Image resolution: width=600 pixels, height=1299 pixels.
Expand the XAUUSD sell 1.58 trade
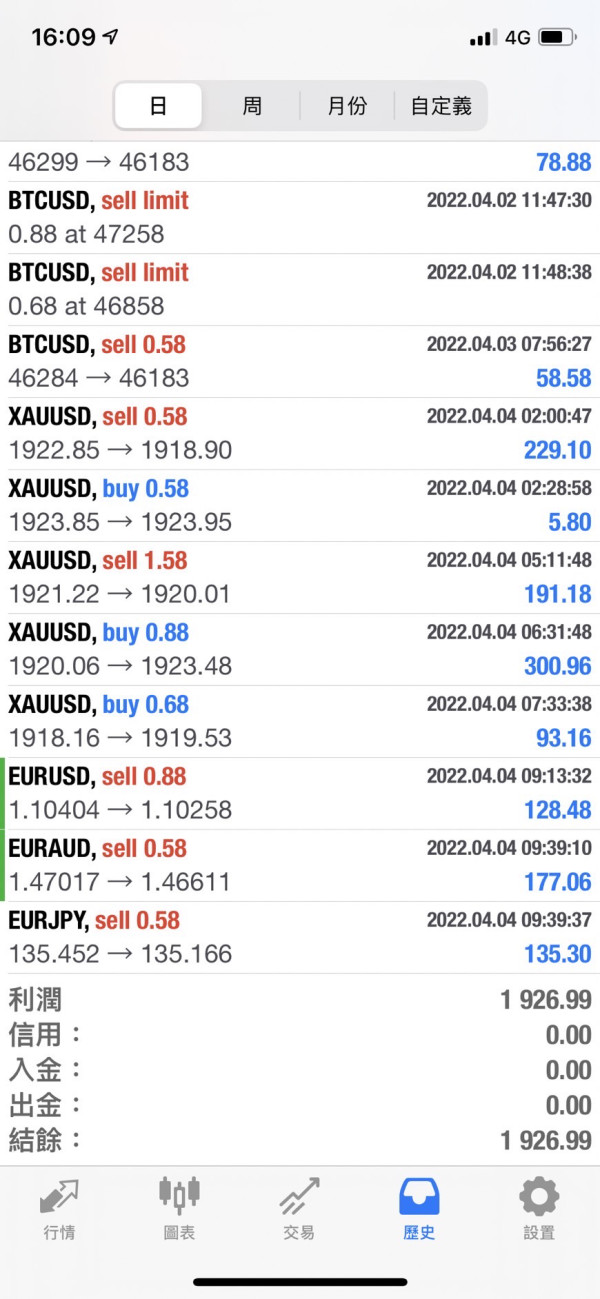pos(300,578)
